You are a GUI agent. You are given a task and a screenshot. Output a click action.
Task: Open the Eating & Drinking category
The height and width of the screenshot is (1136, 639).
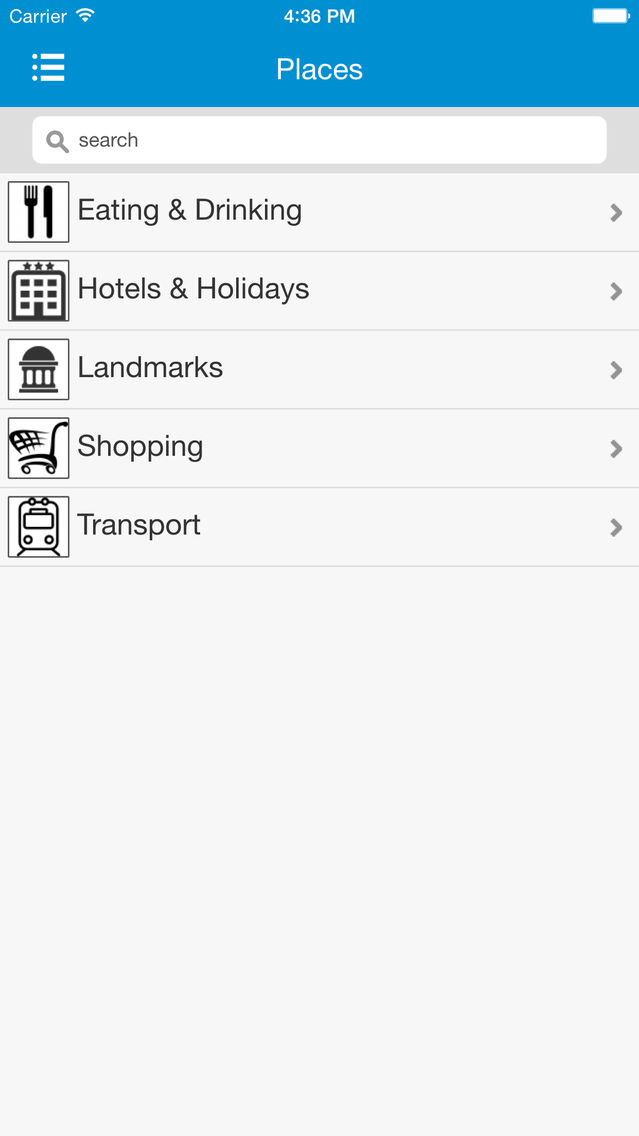319,211
